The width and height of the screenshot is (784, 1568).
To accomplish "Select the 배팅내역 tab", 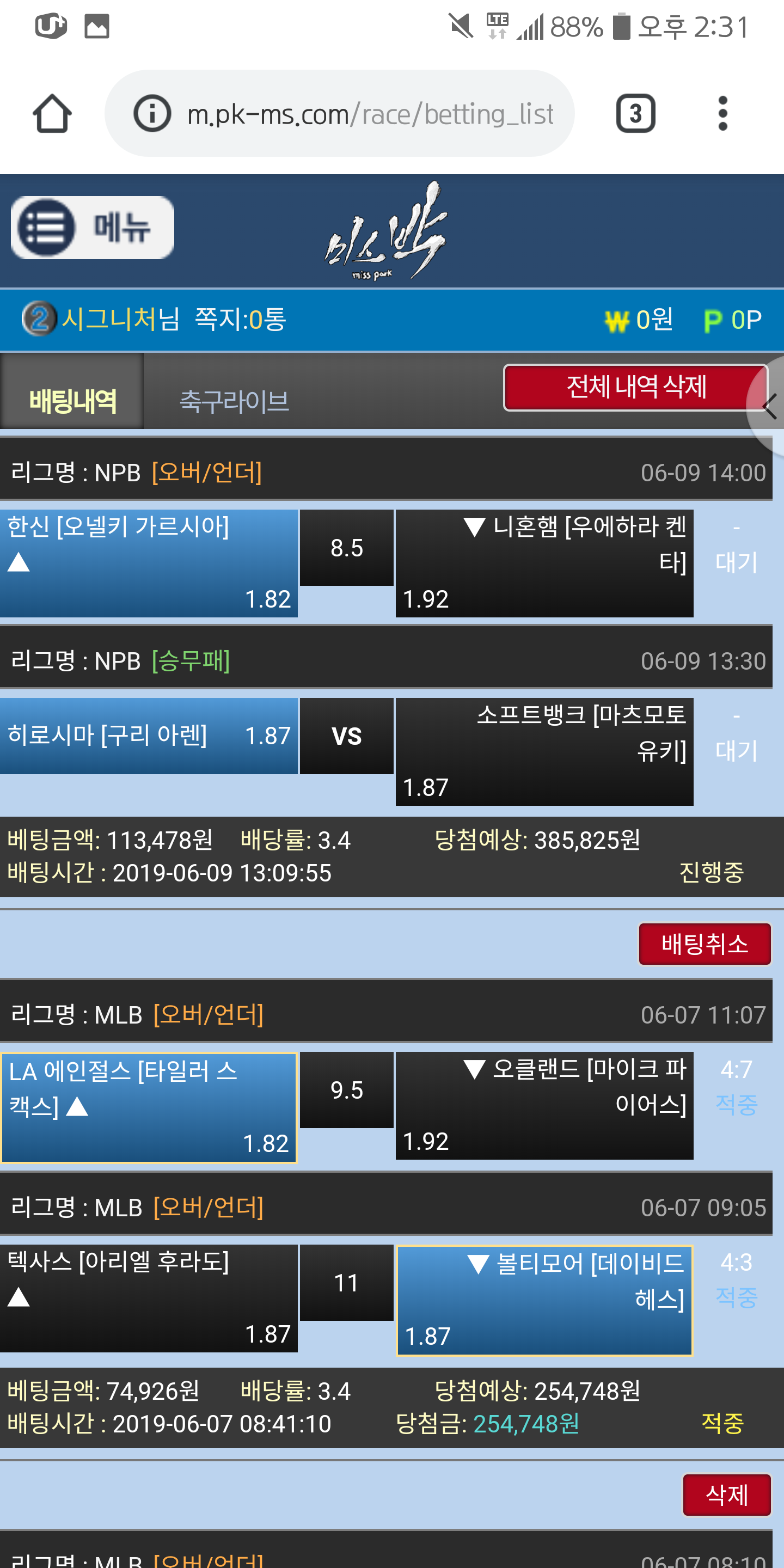I will click(72, 401).
